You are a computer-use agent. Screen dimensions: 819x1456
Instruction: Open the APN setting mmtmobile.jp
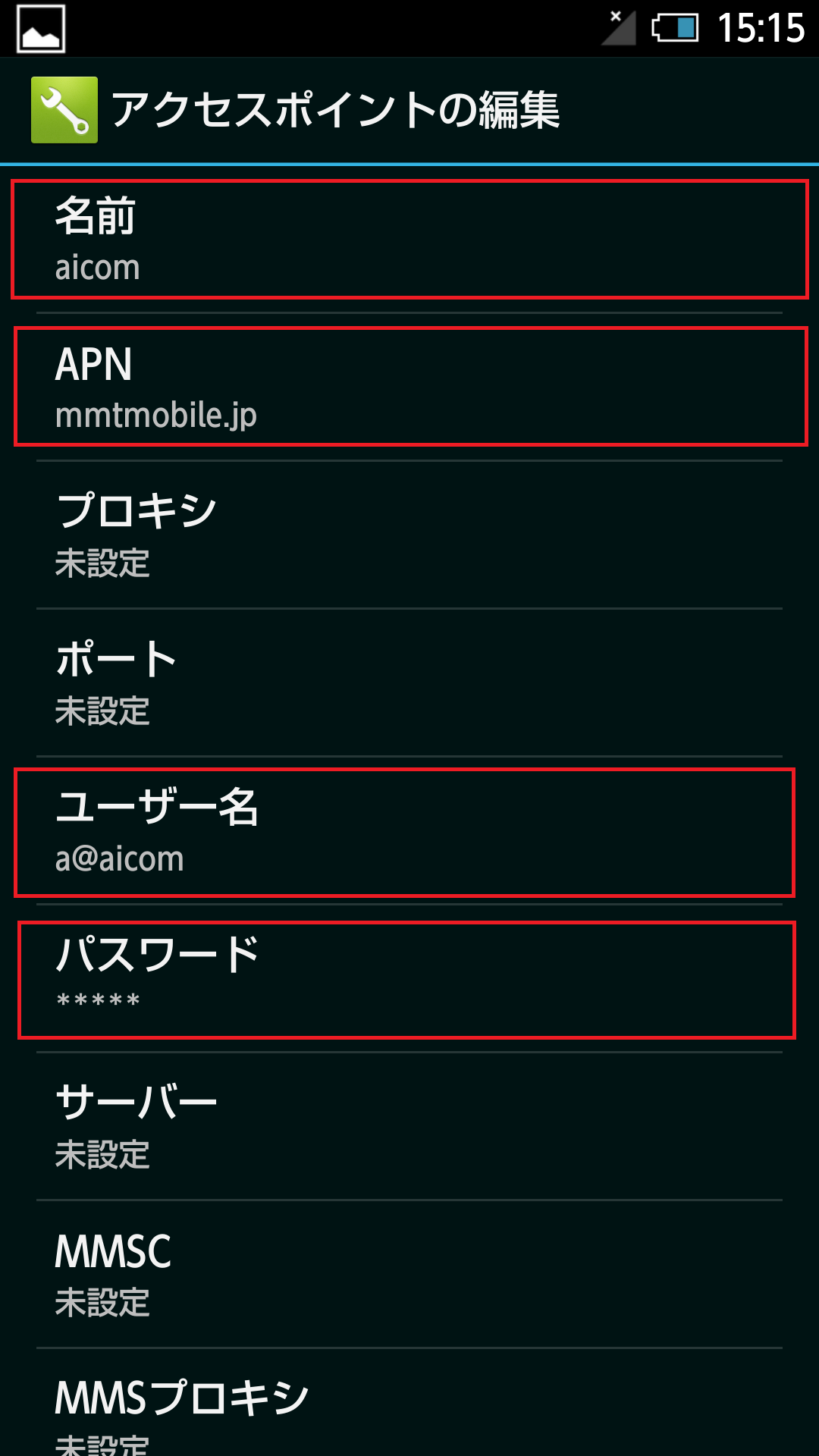coord(409,387)
